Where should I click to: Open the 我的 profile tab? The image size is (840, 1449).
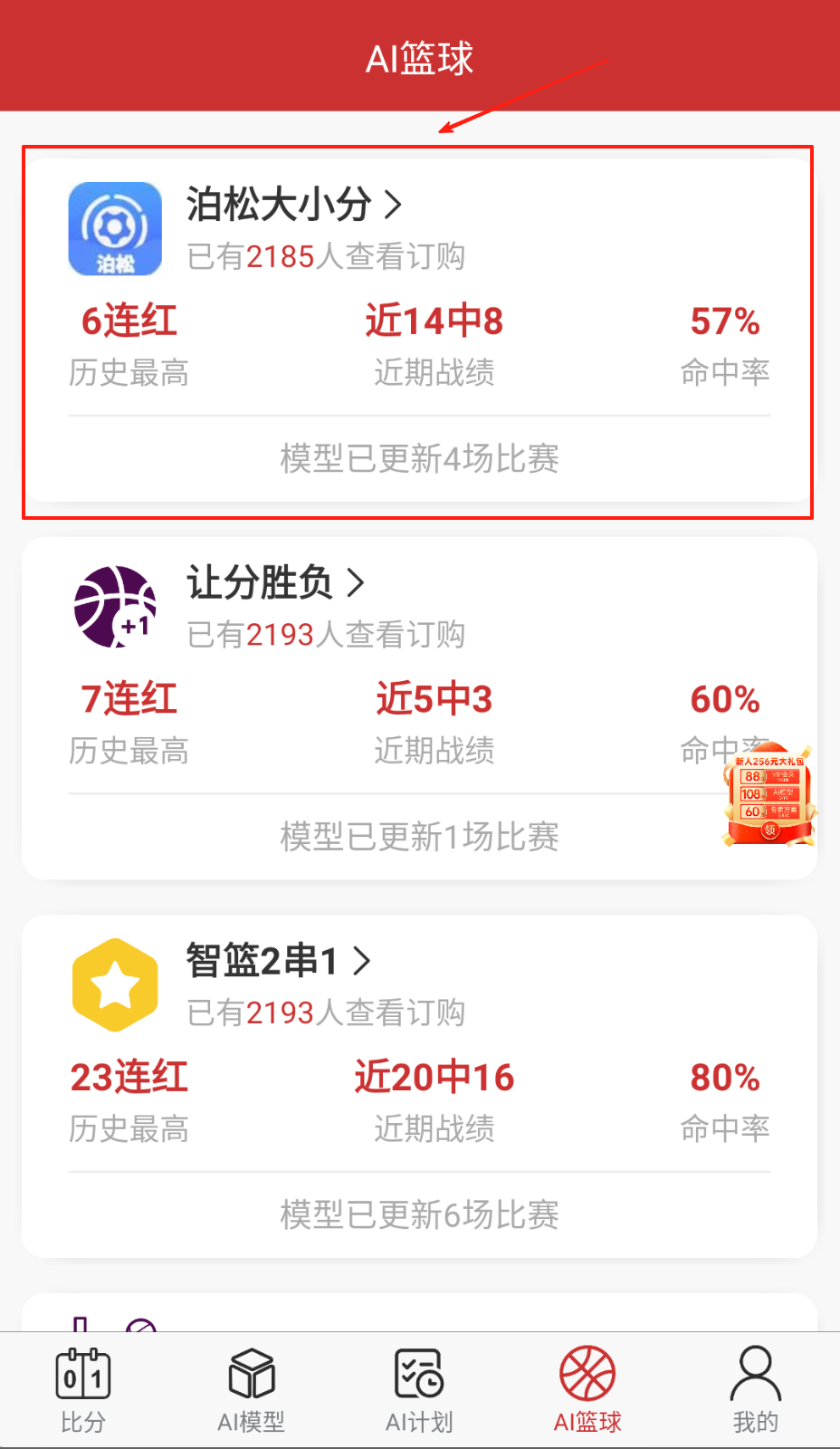[755, 1389]
